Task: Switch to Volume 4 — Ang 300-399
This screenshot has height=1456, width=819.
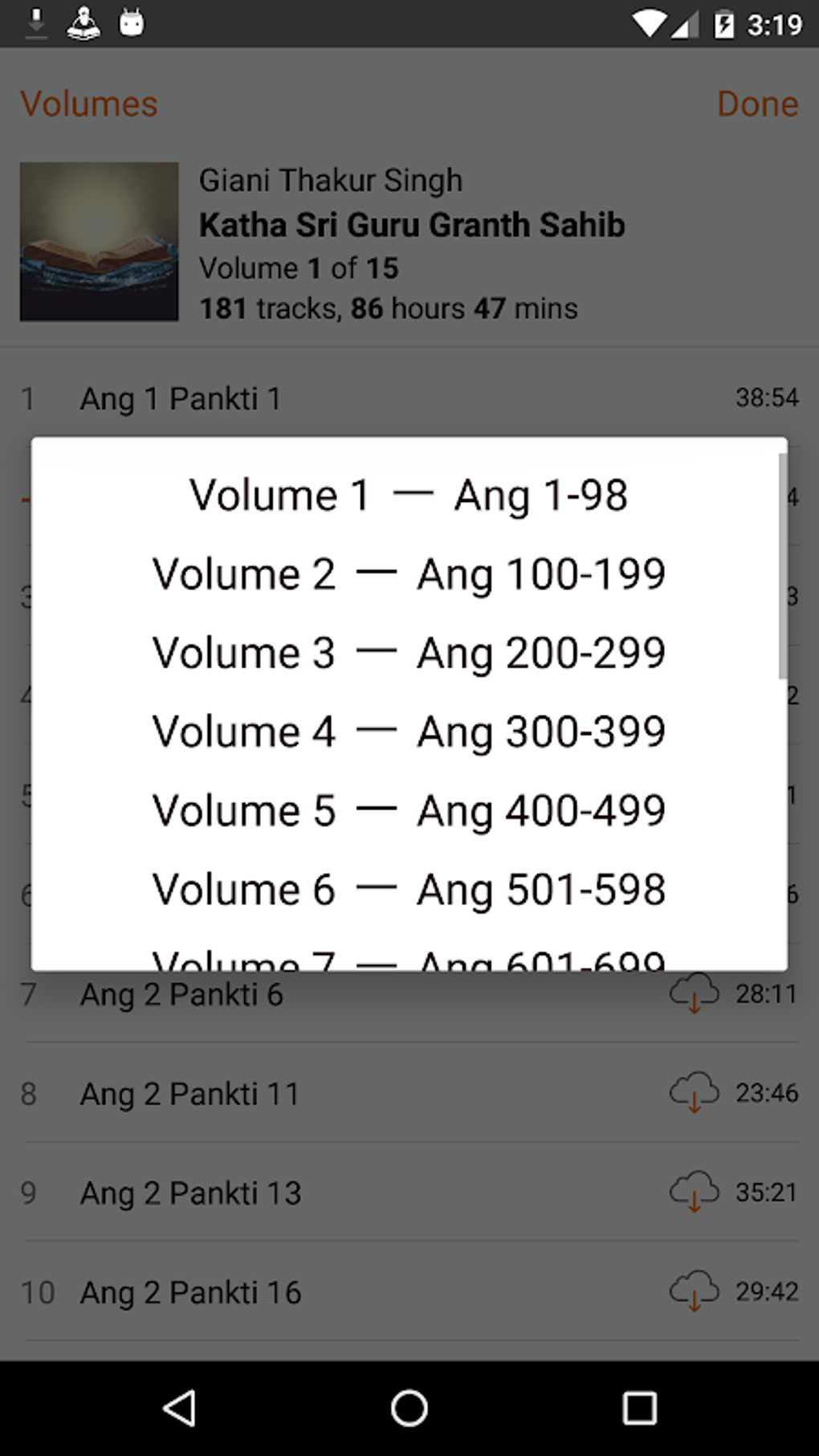Action: click(x=409, y=732)
